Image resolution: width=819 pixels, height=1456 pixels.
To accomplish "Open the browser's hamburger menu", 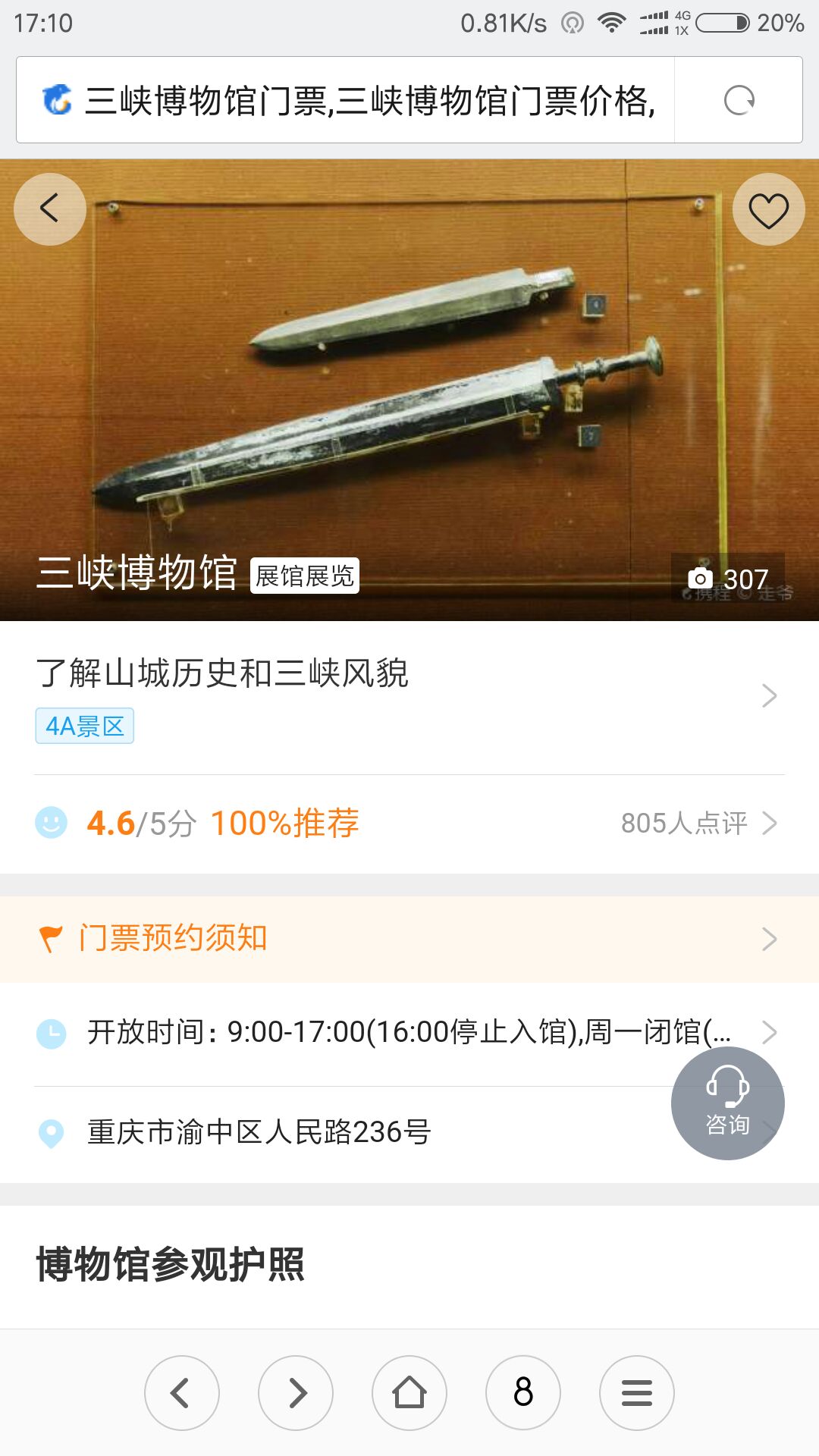I will 637,1393.
